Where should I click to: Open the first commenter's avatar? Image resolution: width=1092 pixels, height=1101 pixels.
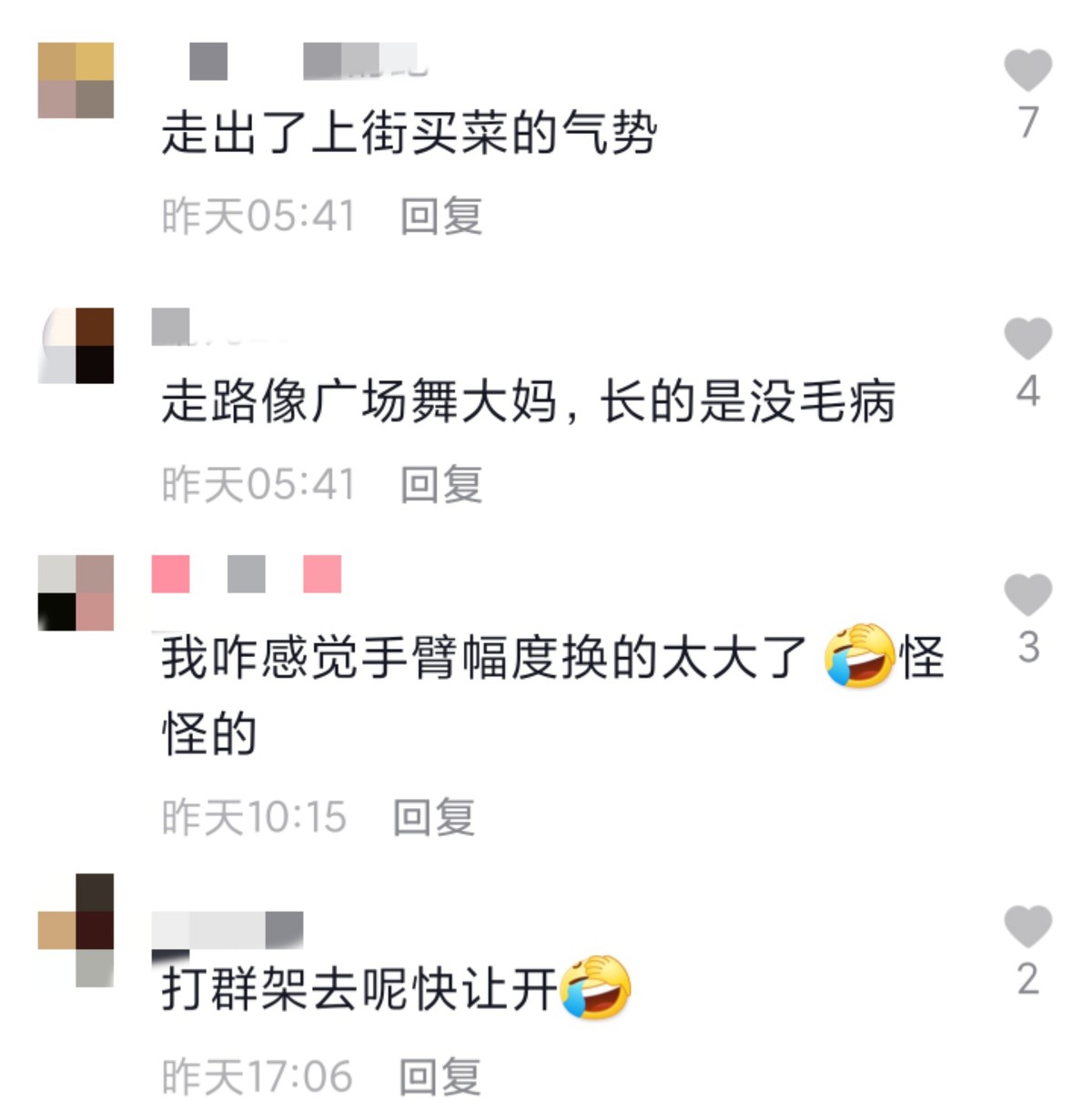pos(77,82)
